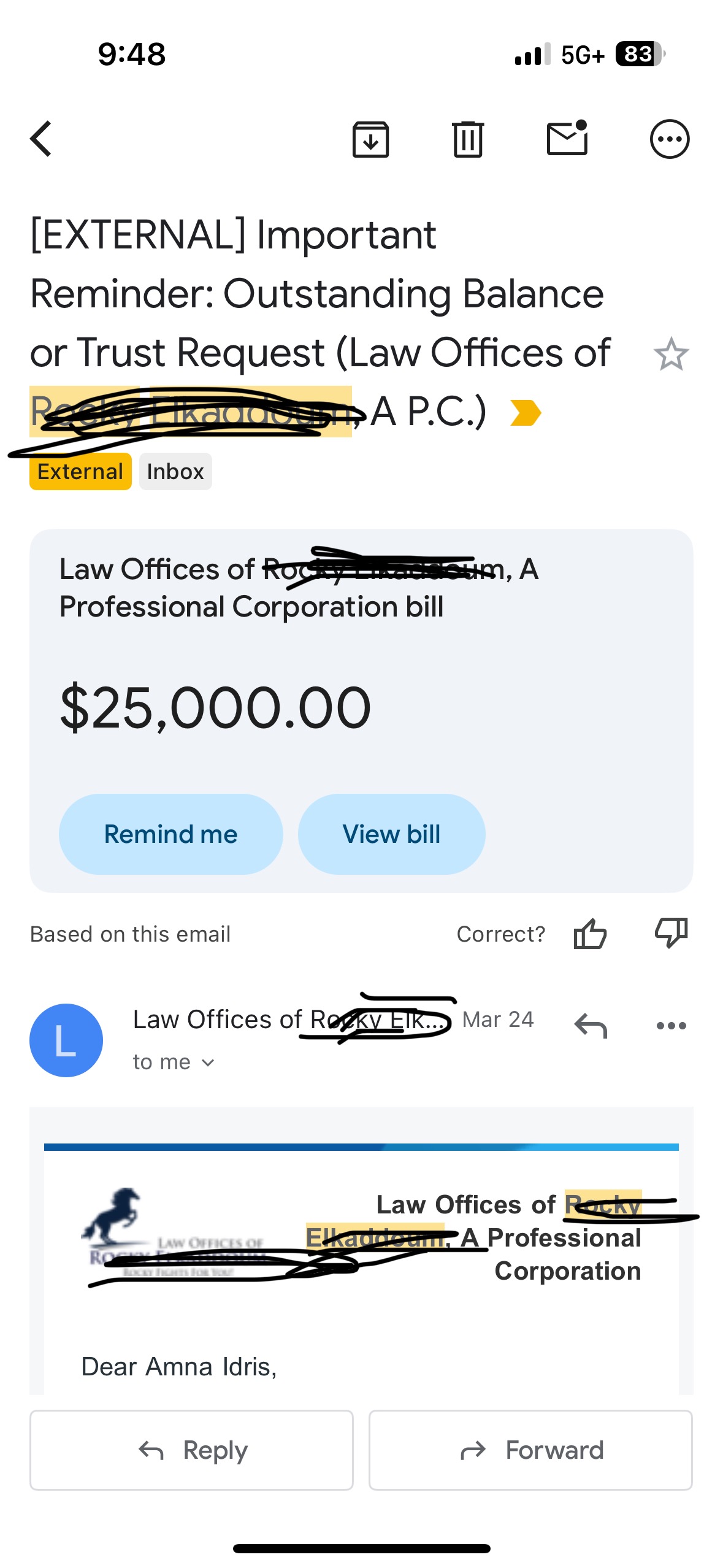Star this email

coord(671,355)
